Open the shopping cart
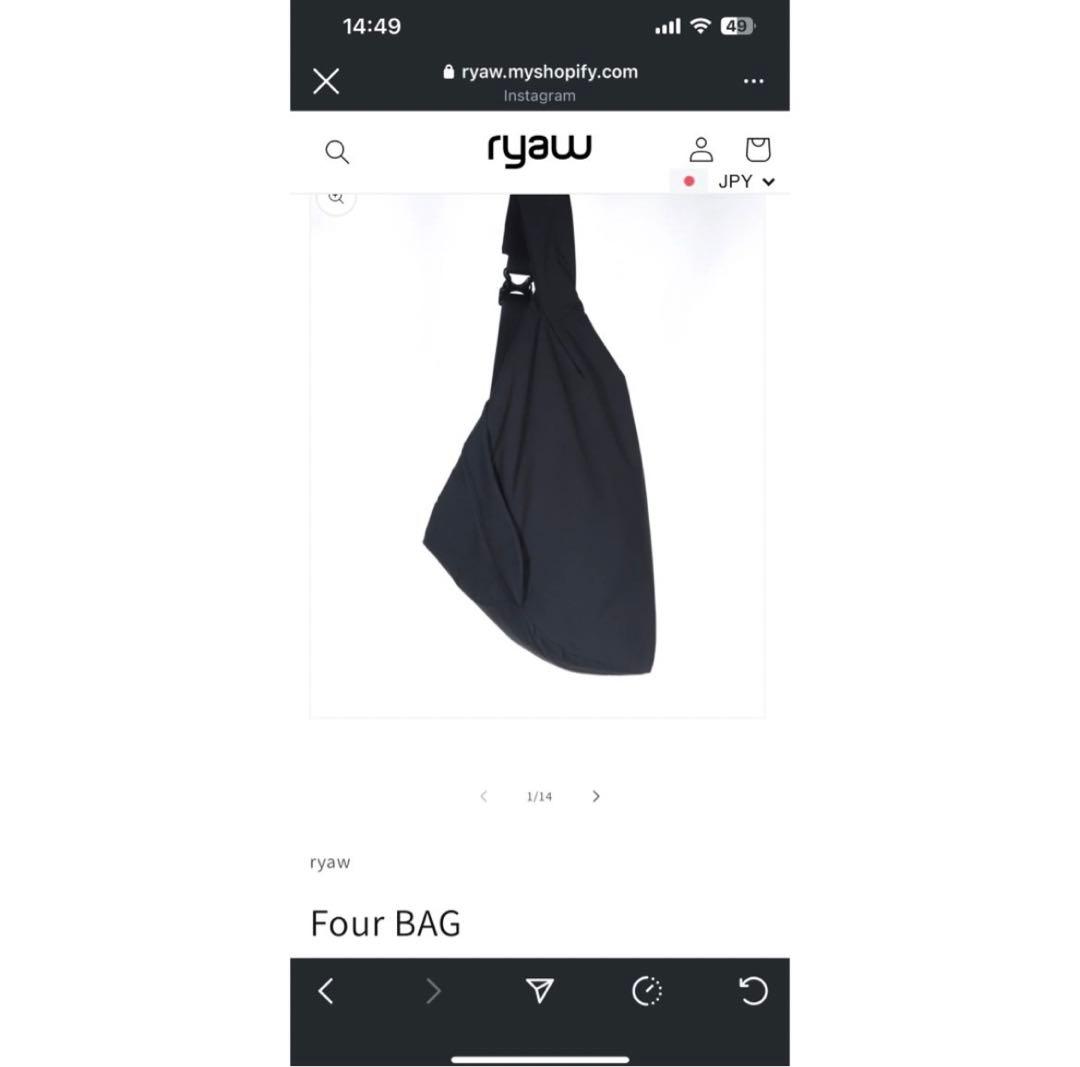 click(x=758, y=150)
